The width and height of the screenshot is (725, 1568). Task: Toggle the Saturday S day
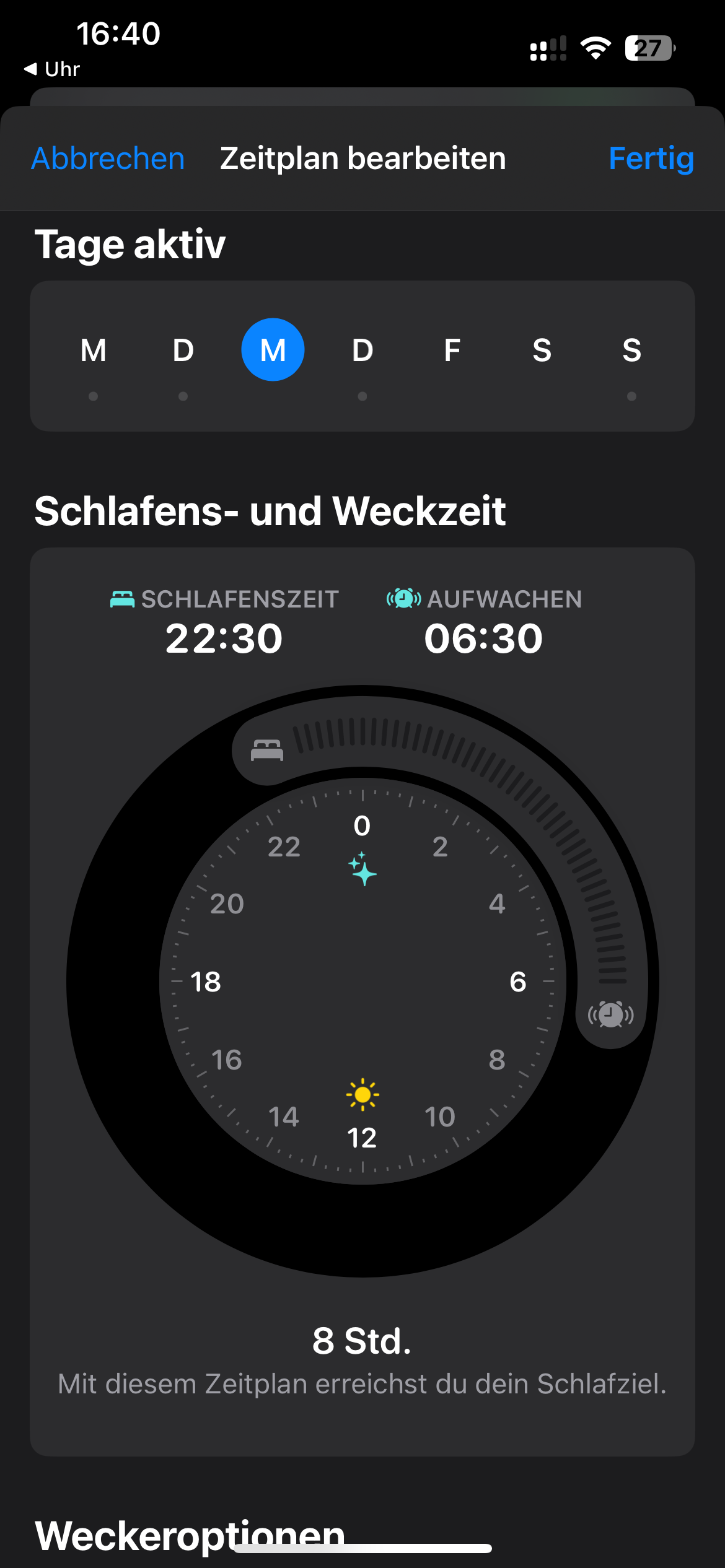tap(542, 351)
